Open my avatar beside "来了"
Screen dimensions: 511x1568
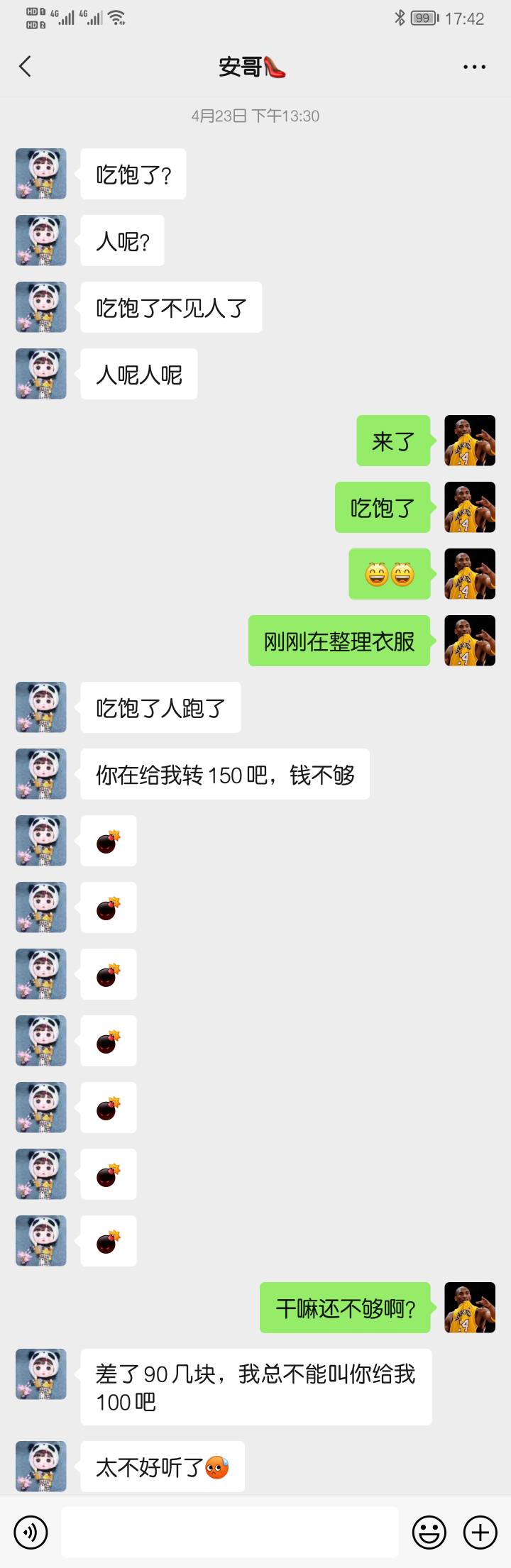point(470,441)
